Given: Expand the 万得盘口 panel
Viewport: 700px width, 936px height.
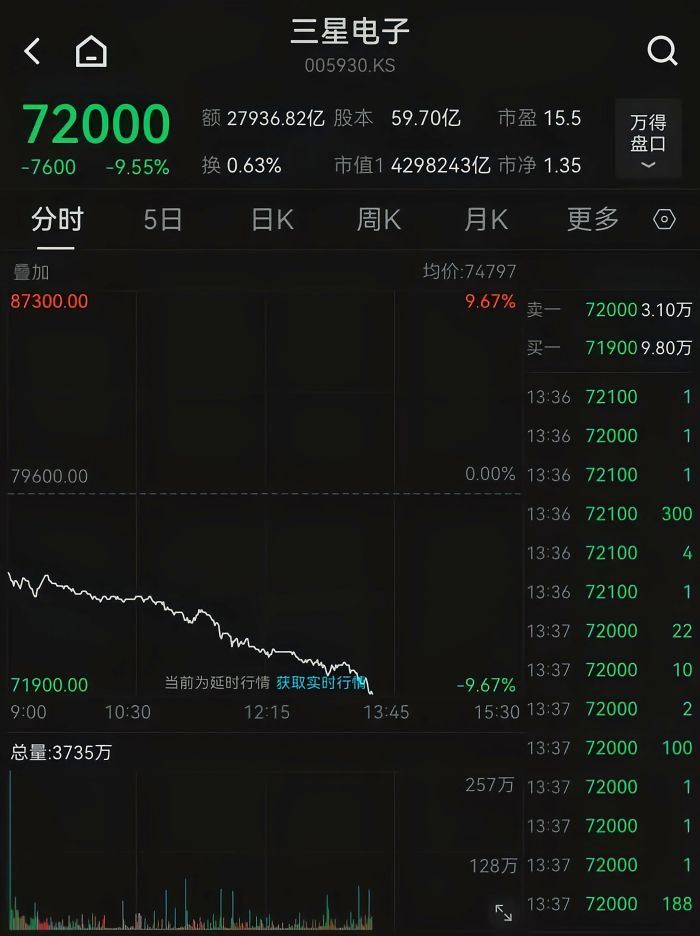Looking at the screenshot, I should tap(648, 140).
